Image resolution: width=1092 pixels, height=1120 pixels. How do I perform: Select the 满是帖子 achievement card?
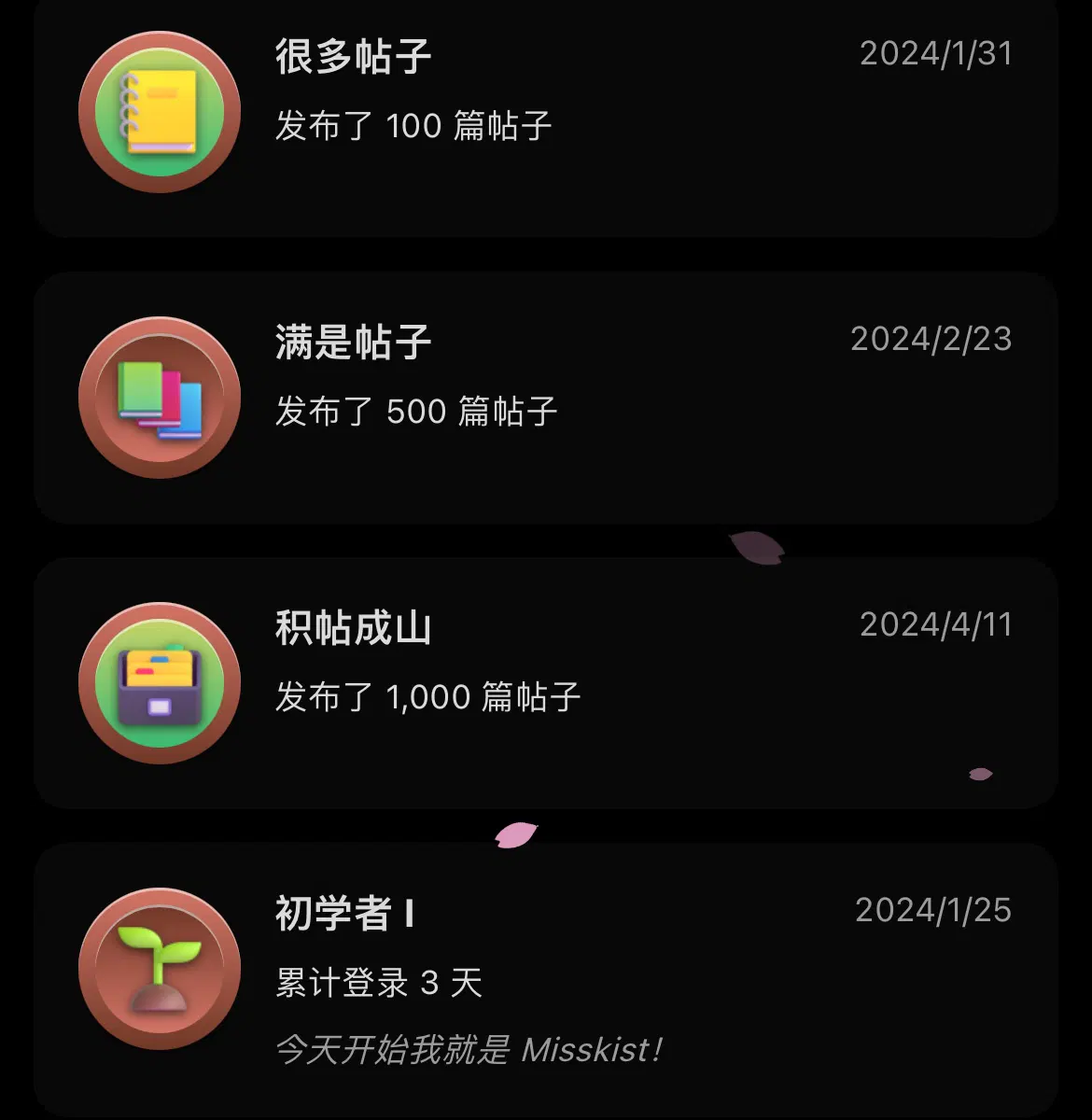point(546,398)
